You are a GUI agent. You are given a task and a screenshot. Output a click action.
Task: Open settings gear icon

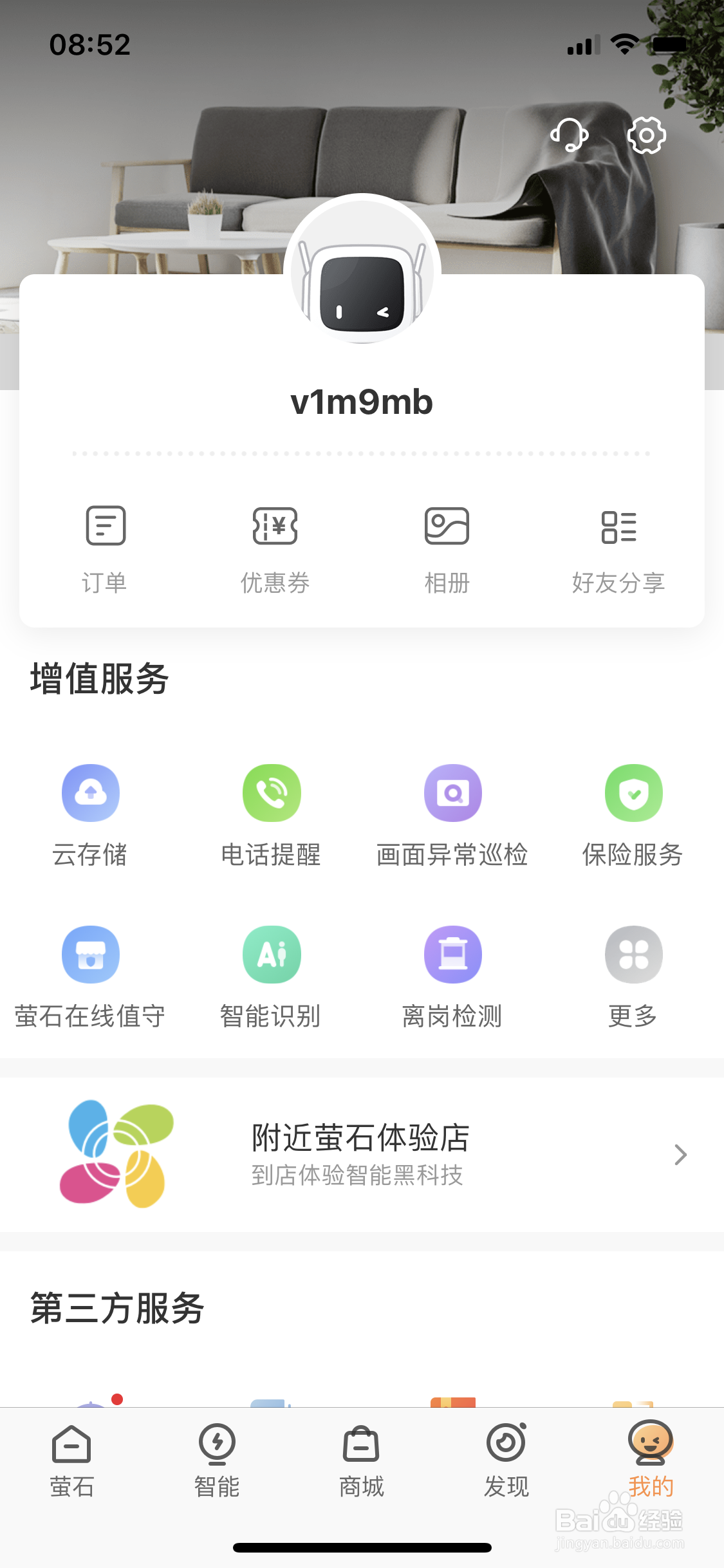point(646,135)
